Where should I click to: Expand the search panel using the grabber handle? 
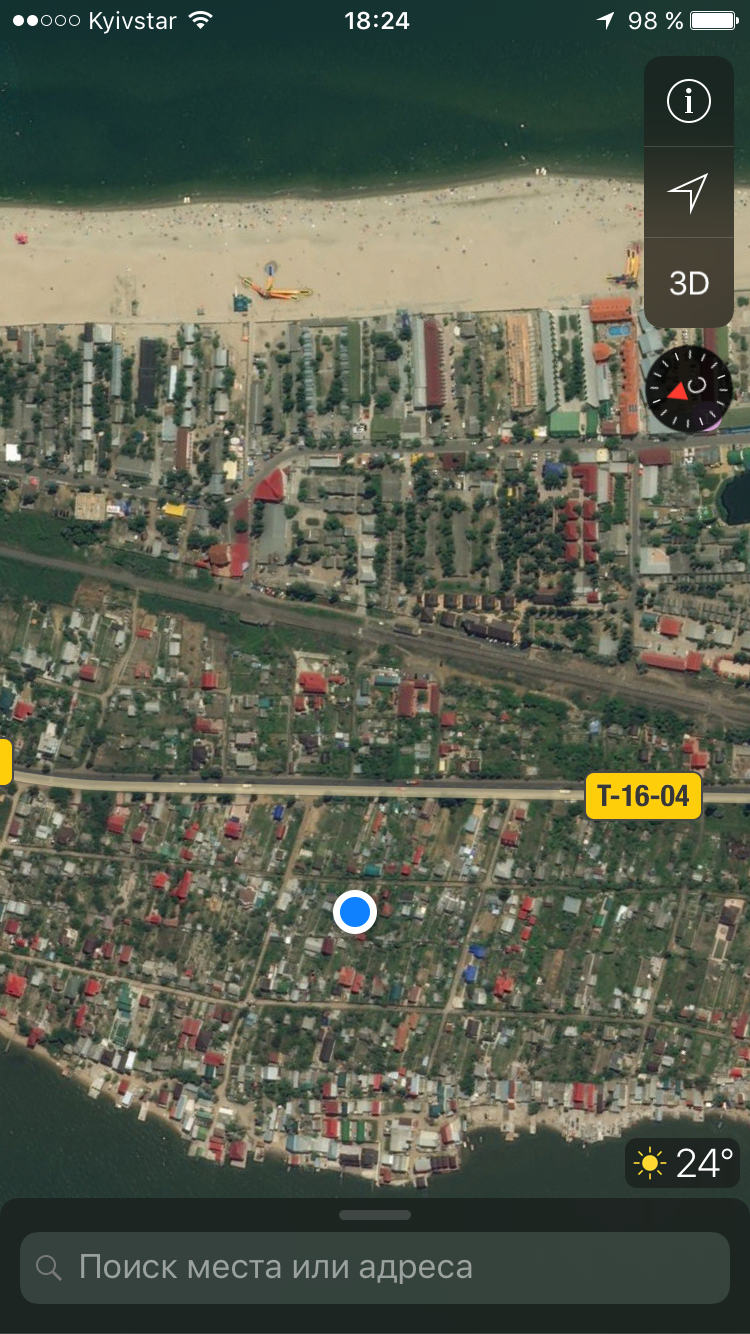(x=375, y=1215)
